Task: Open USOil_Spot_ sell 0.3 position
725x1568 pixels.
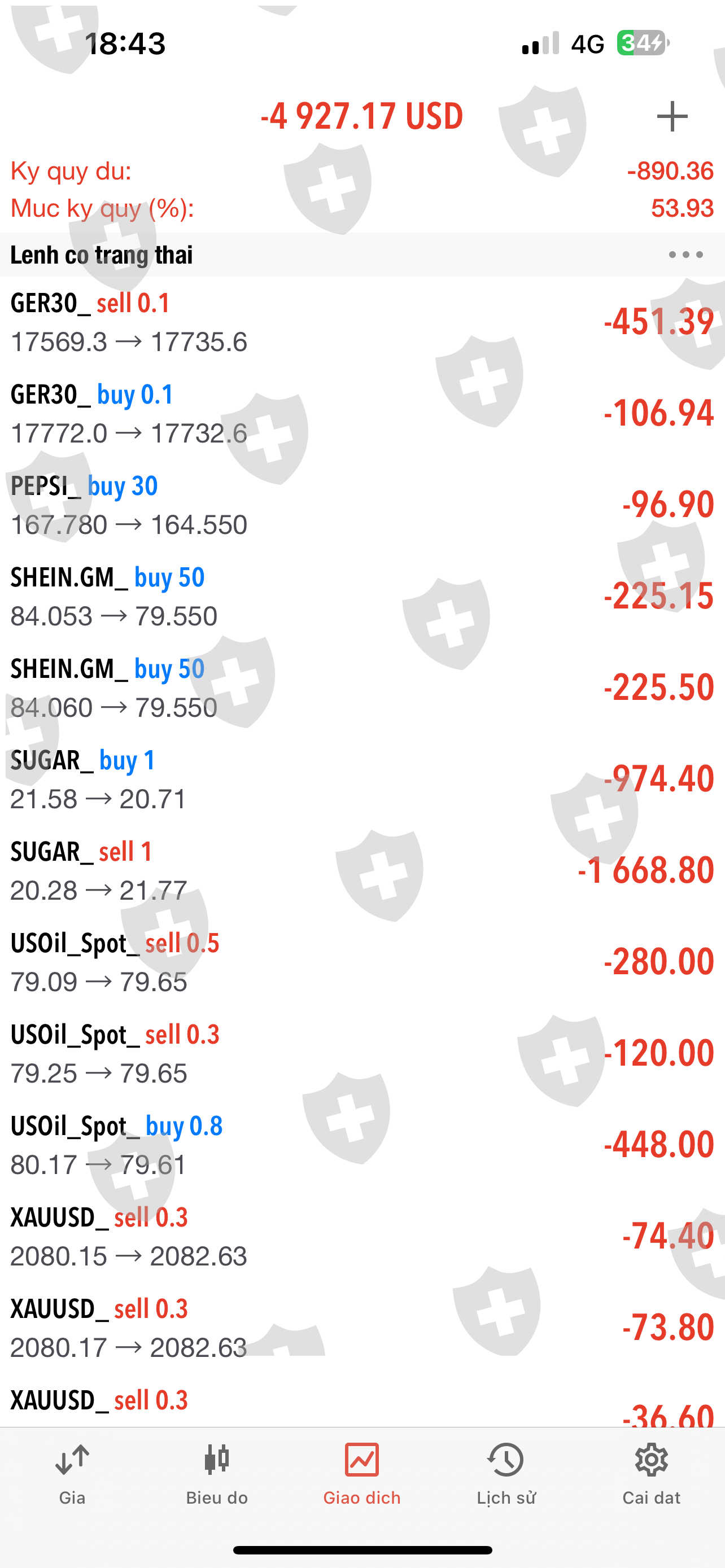Action: pos(362,1053)
